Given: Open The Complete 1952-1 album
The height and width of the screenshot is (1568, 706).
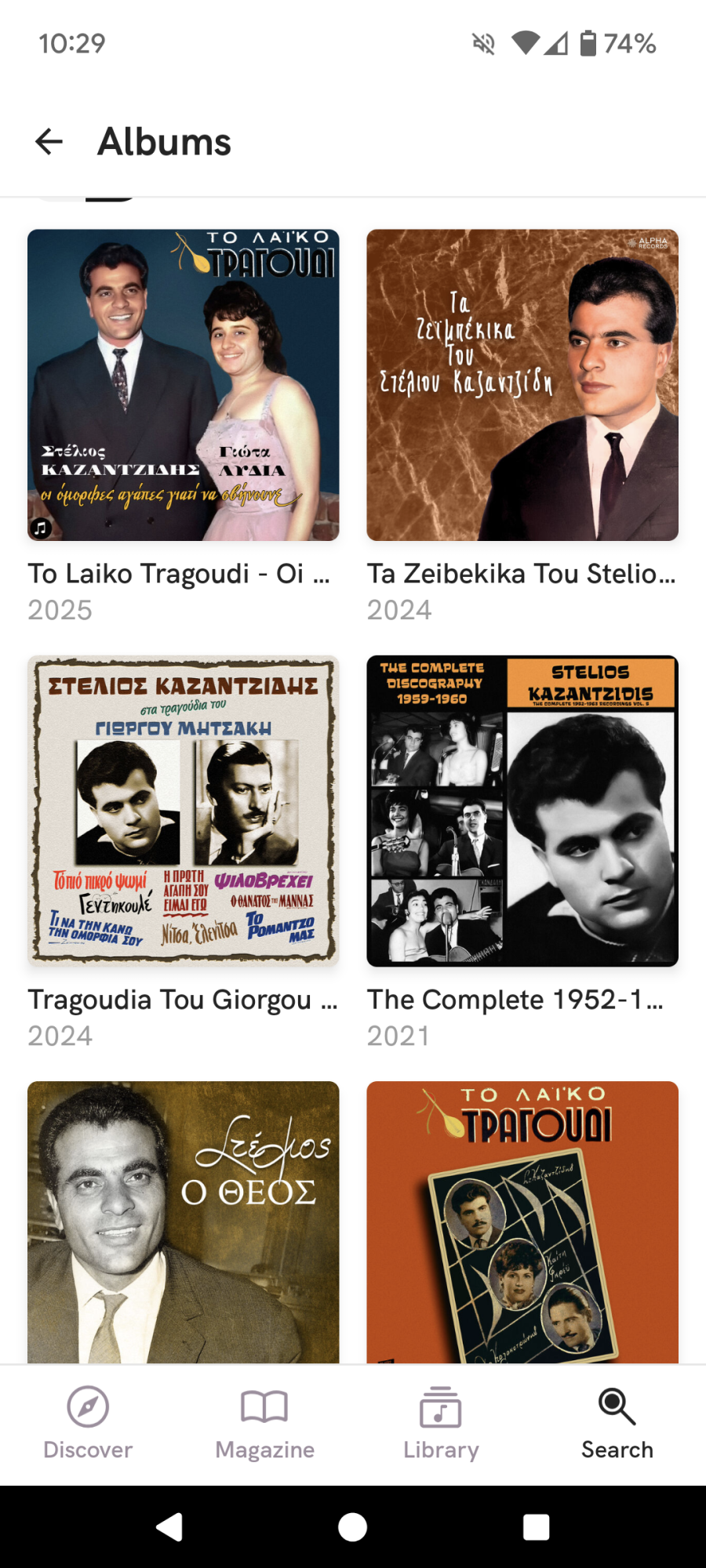Looking at the screenshot, I should point(522,811).
